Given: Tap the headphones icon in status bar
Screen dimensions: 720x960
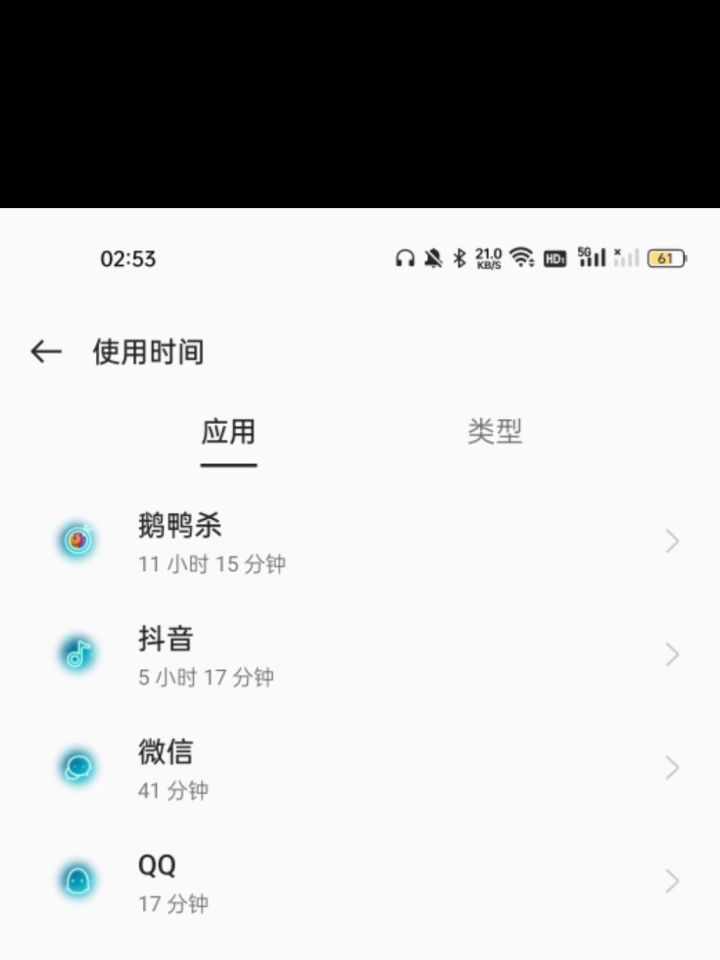Looking at the screenshot, I should click(x=406, y=258).
